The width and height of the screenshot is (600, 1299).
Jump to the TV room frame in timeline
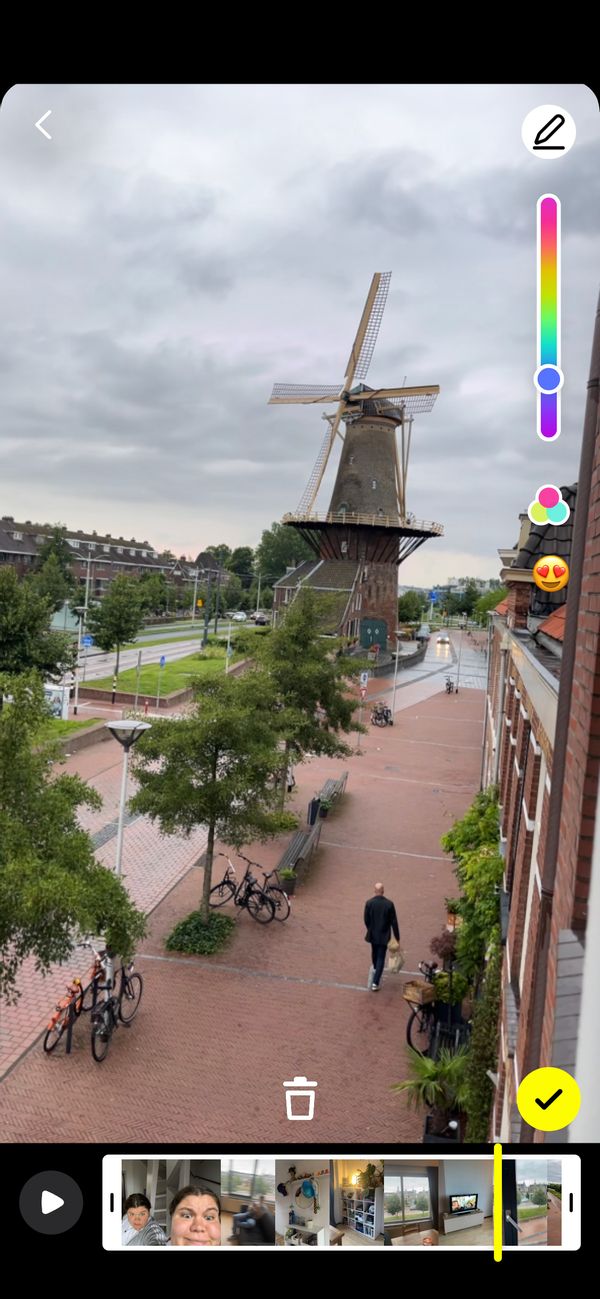tap(467, 1202)
